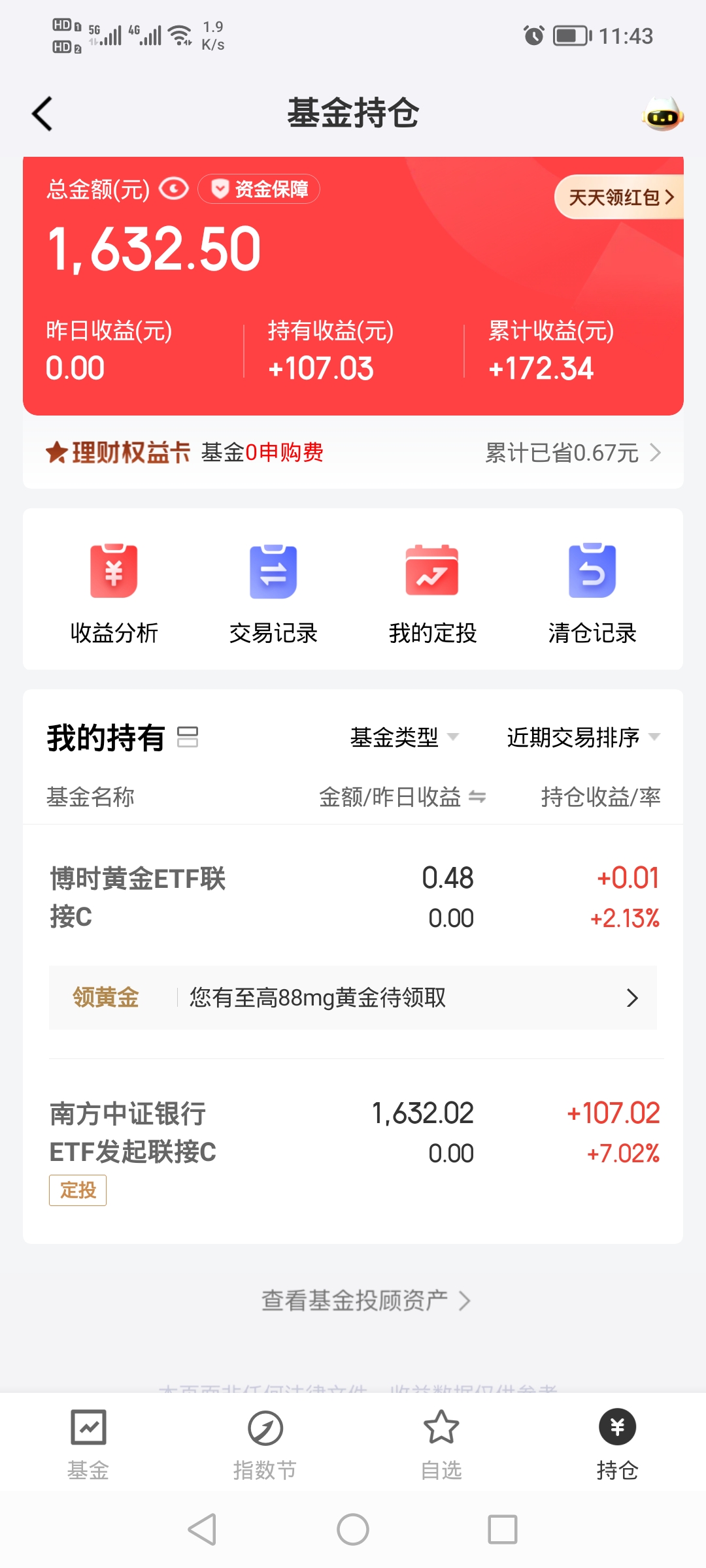Switch holdings list layout icon
706x1568 pixels.
point(188,737)
